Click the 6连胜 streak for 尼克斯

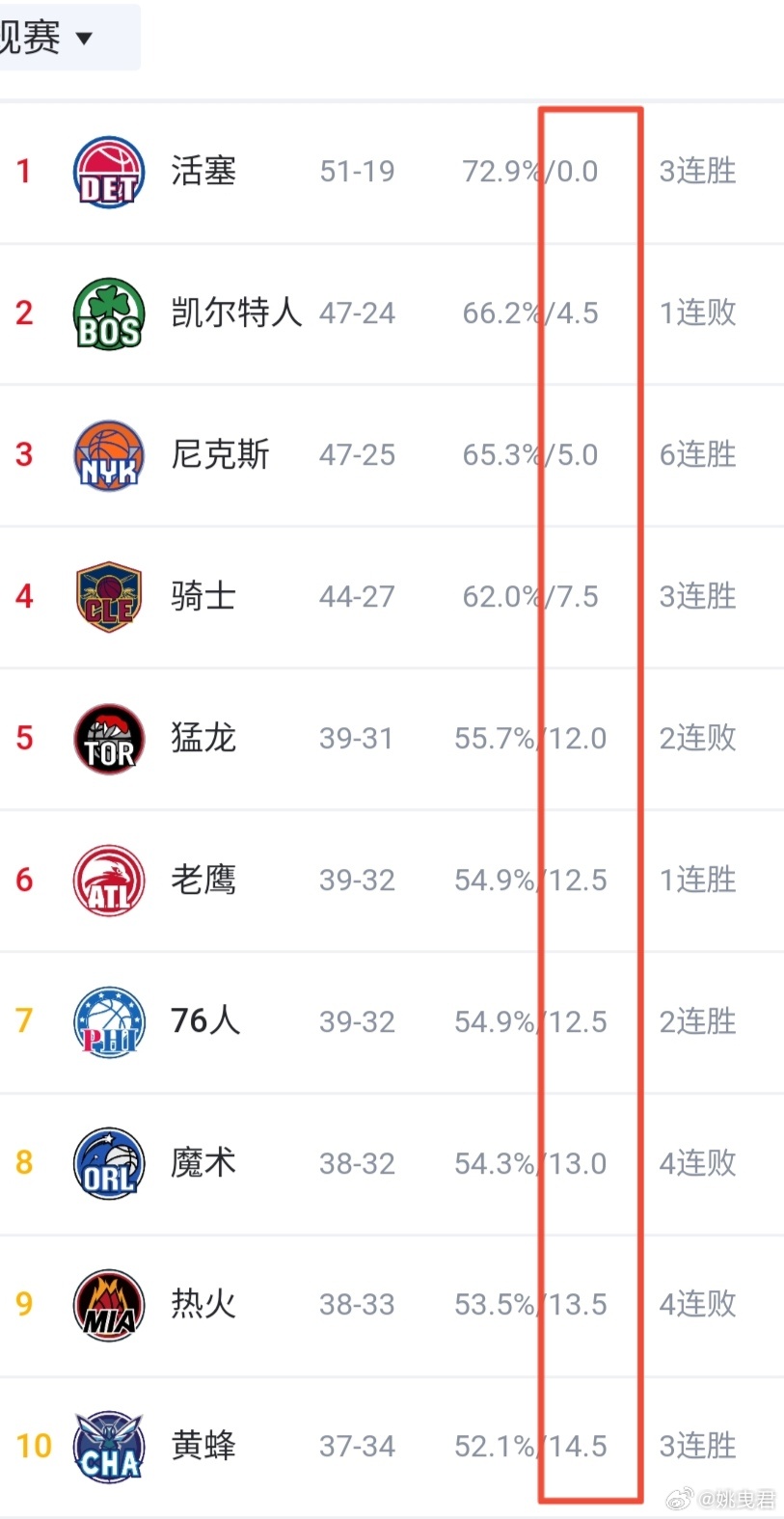696,454
